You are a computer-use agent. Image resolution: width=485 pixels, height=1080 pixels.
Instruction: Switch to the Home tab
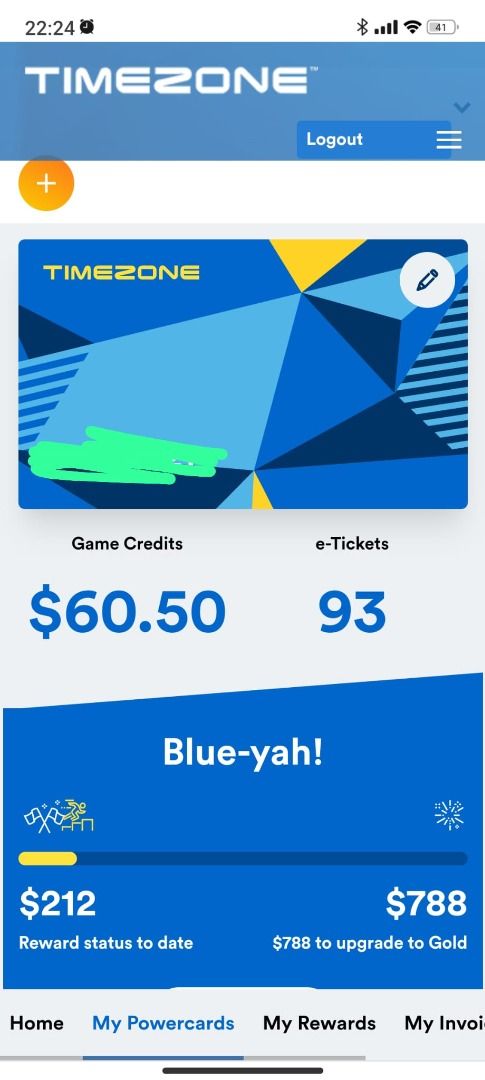pos(37,1023)
